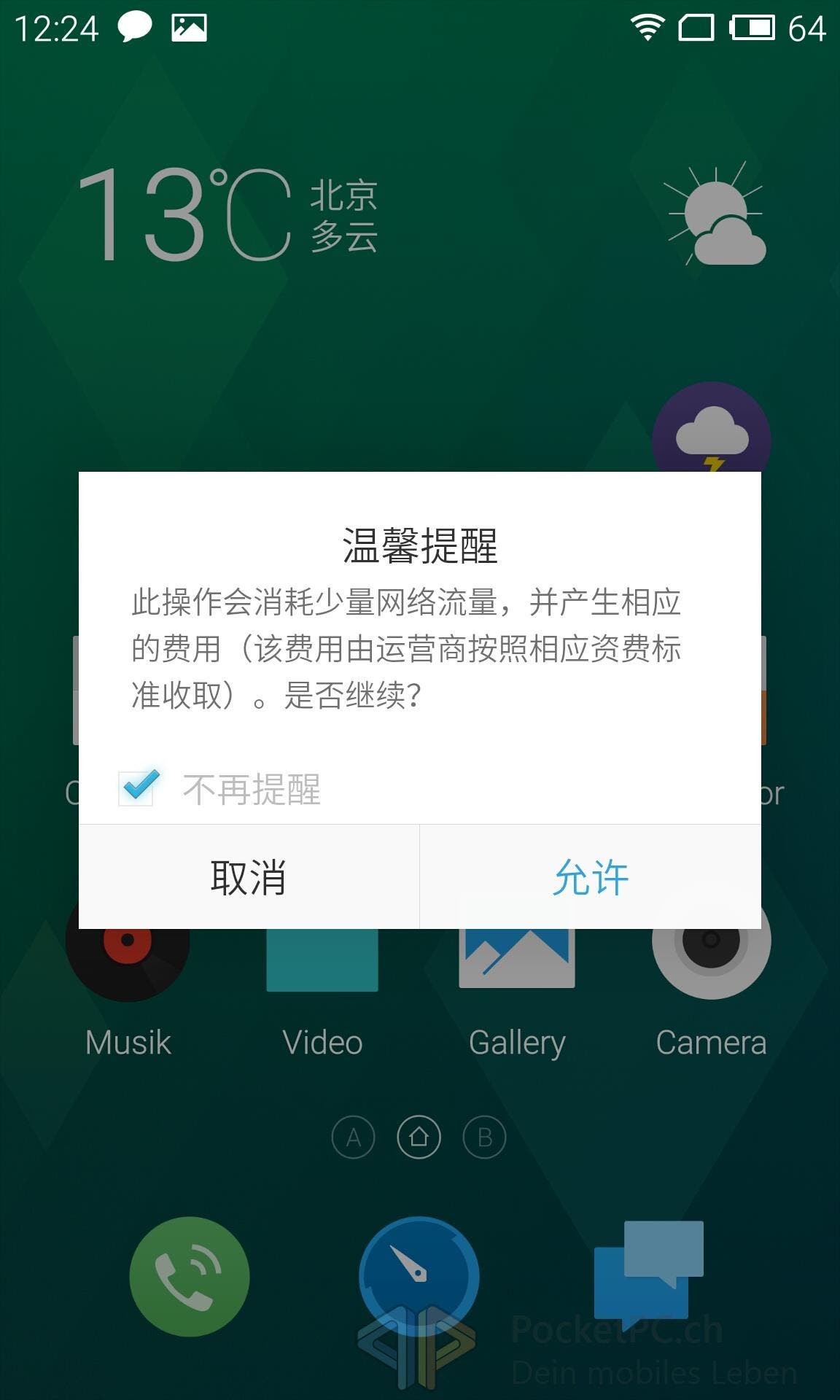840x1400 pixels.
Task: Tap 允许 to allow data usage
Action: point(591,876)
